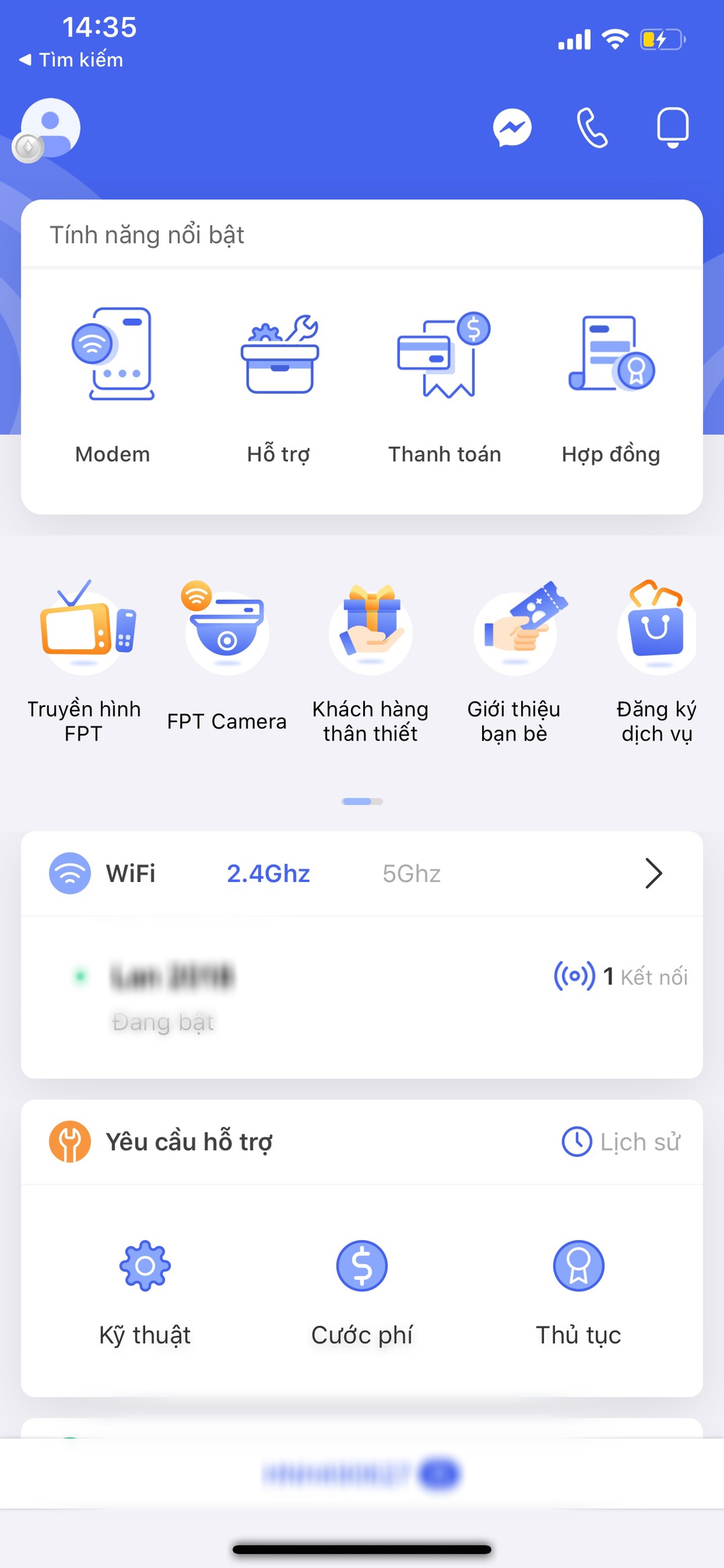Viewport: 724px width, 1568px height.
Task: Open the Modem feature
Action: (x=113, y=386)
